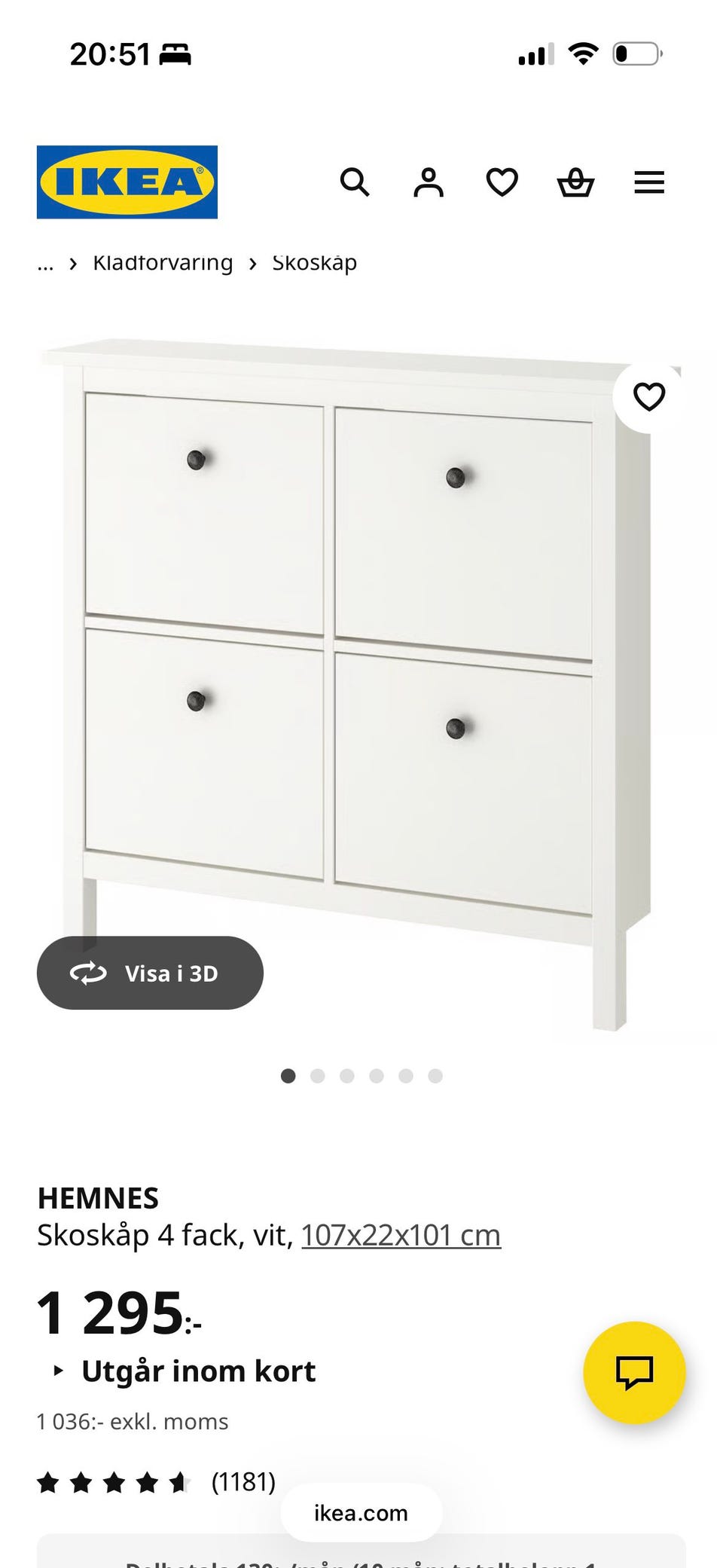Open the favorites list in header
The height and width of the screenshot is (1568, 723).
coord(502,182)
